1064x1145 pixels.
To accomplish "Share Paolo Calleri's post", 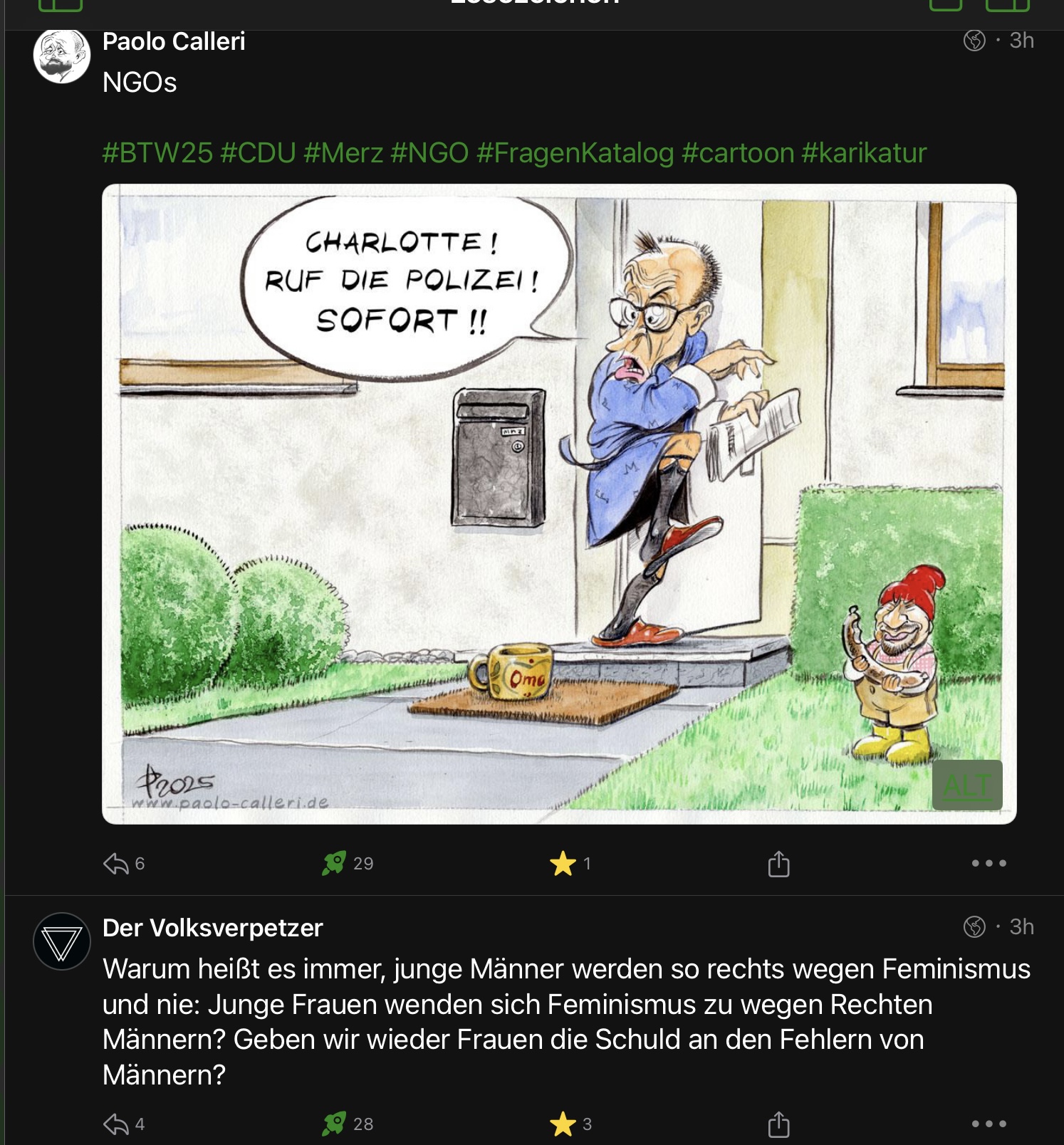I will (x=778, y=864).
